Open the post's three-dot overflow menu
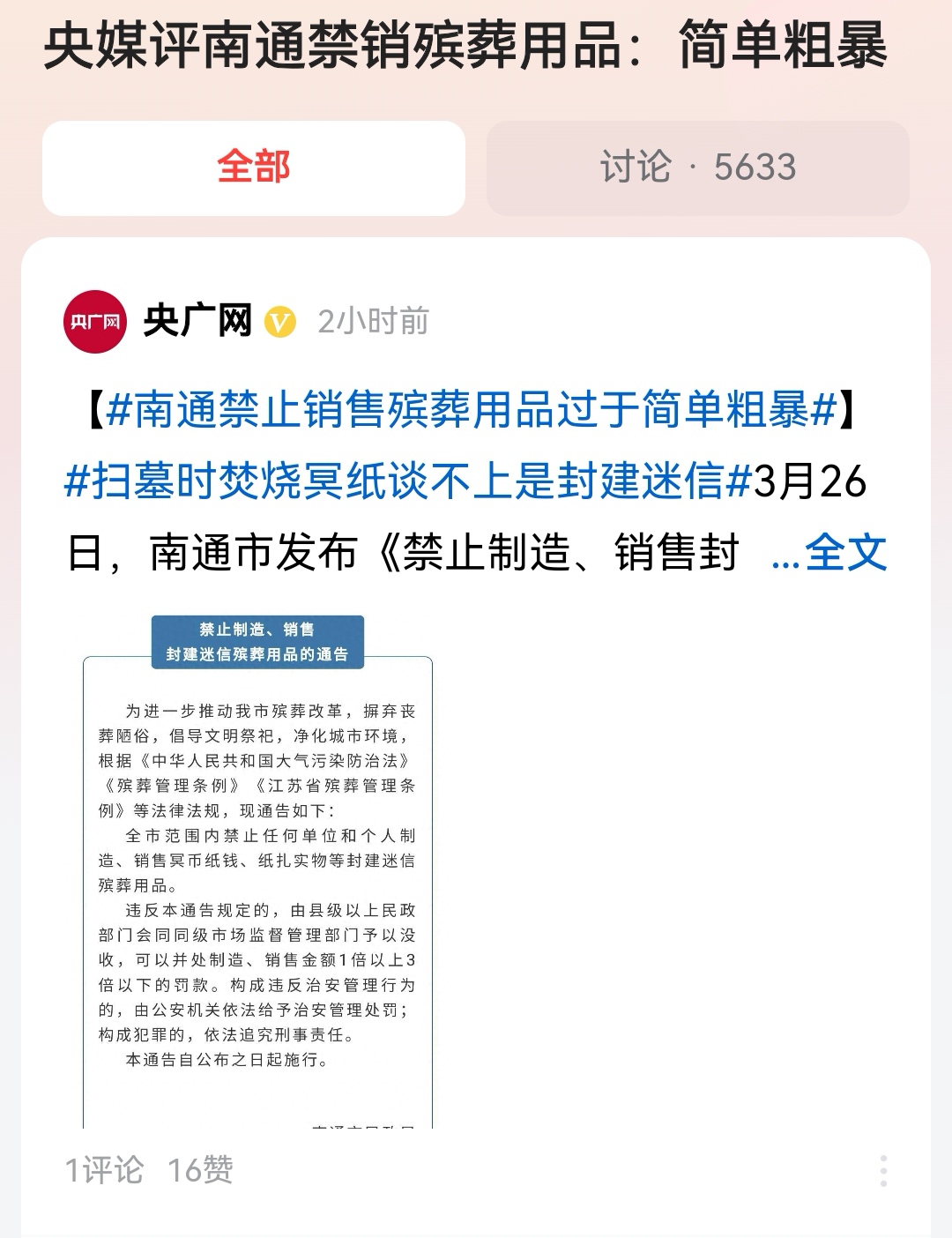Viewport: 952px width, 1238px height. 883,1170
